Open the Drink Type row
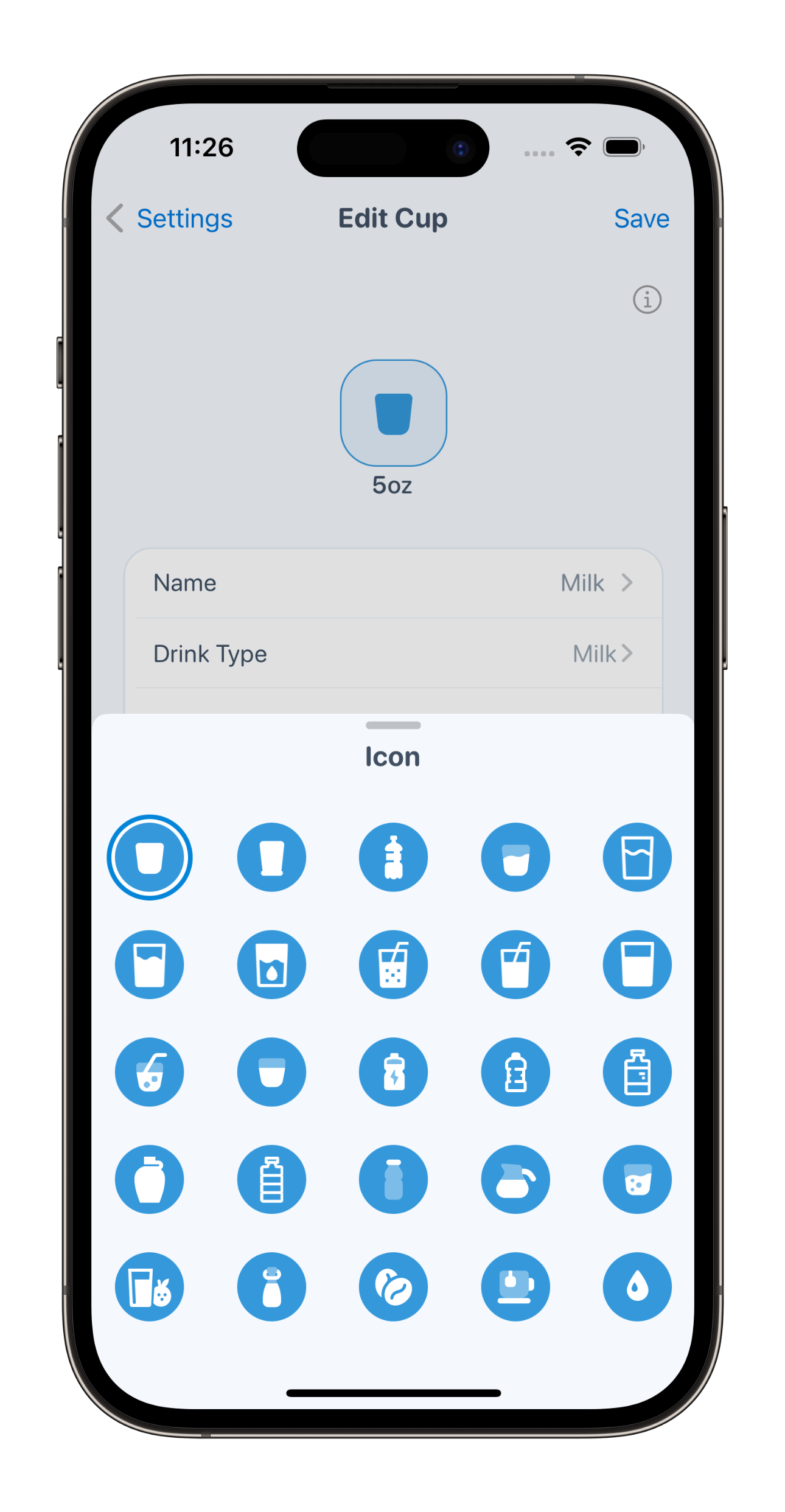Viewport: 785px width, 1512px height. point(393,653)
